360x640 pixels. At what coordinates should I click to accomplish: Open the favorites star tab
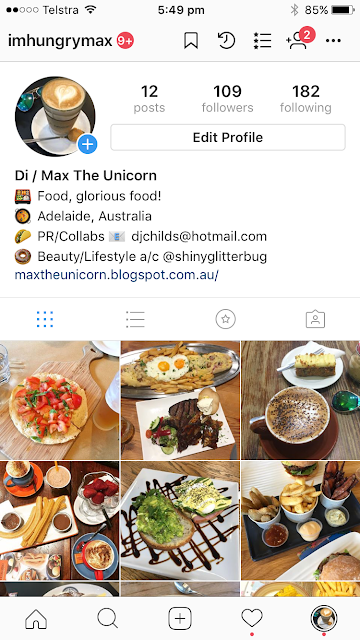[225, 319]
